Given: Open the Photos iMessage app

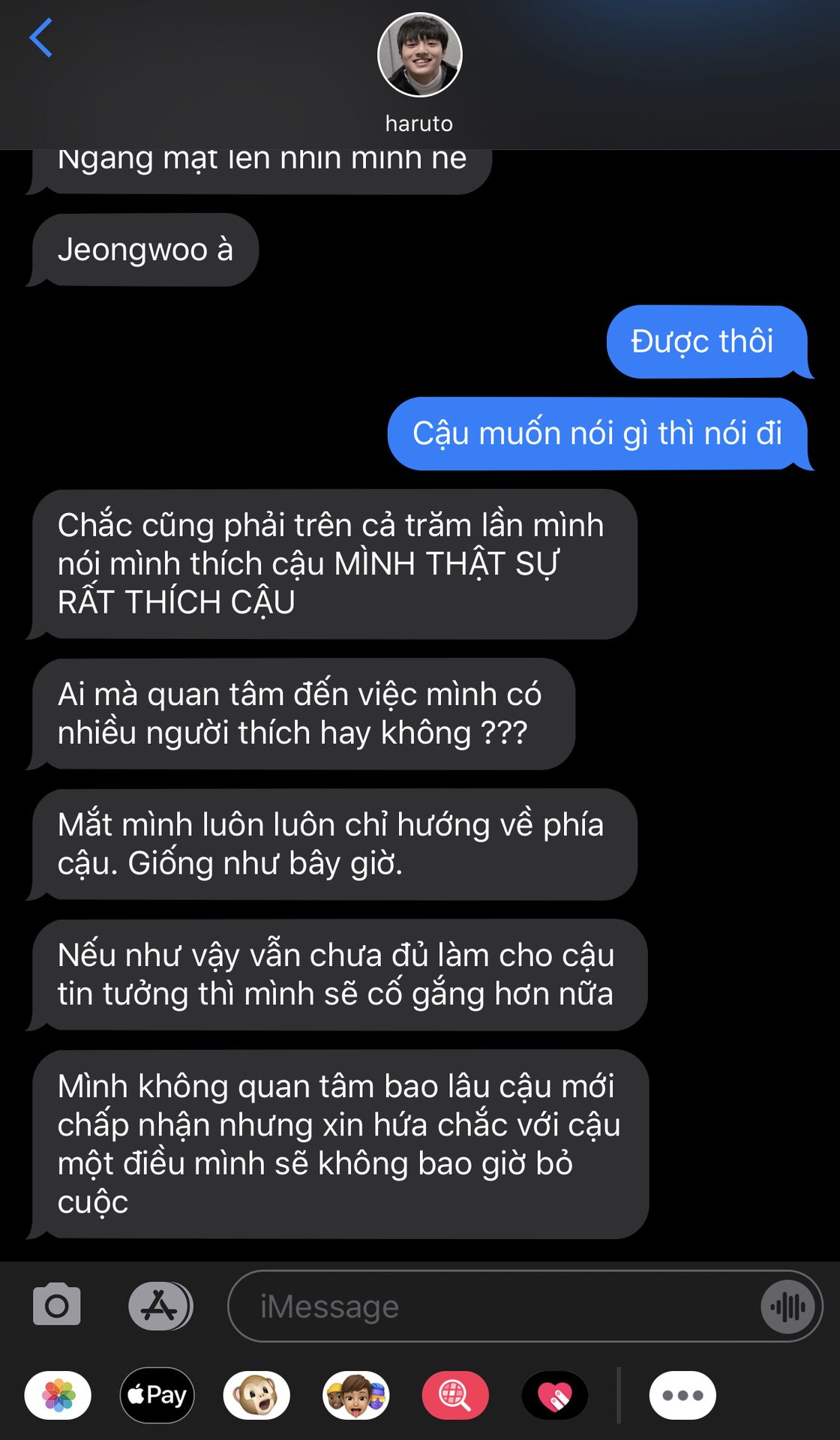Looking at the screenshot, I should pyautogui.click(x=58, y=1395).
